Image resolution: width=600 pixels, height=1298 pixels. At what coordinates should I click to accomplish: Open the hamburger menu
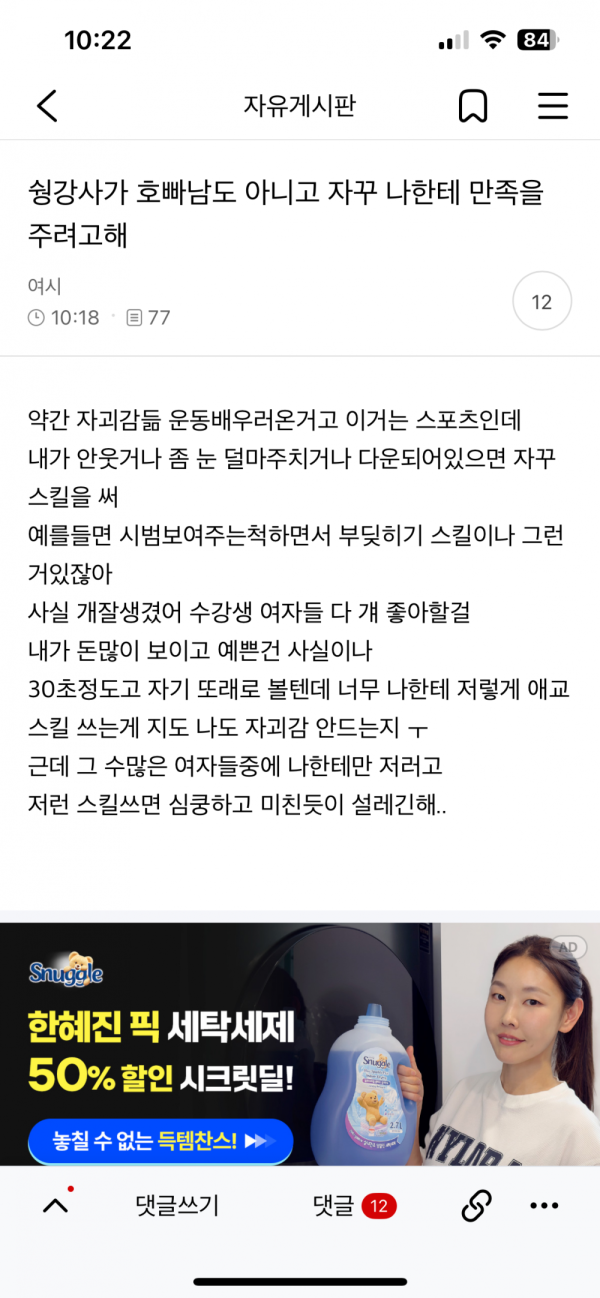coord(553,106)
